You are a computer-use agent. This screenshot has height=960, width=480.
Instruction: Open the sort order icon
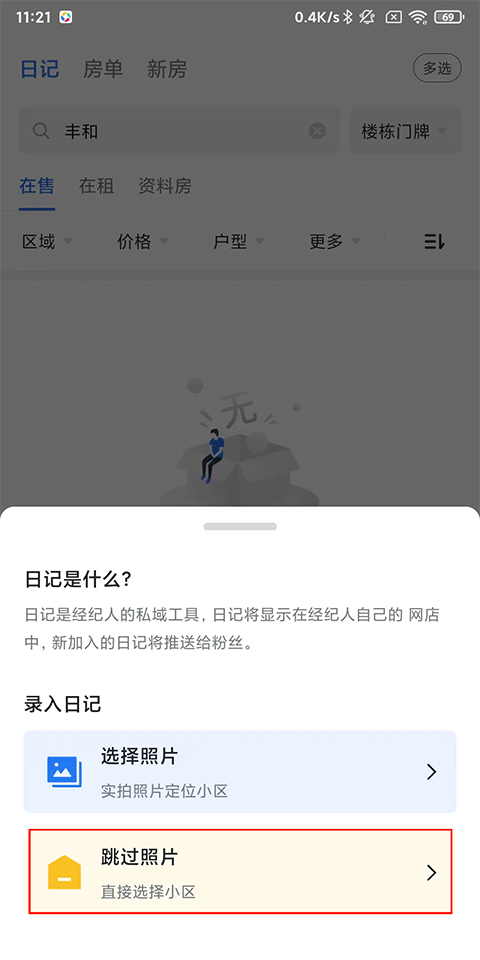[434, 242]
